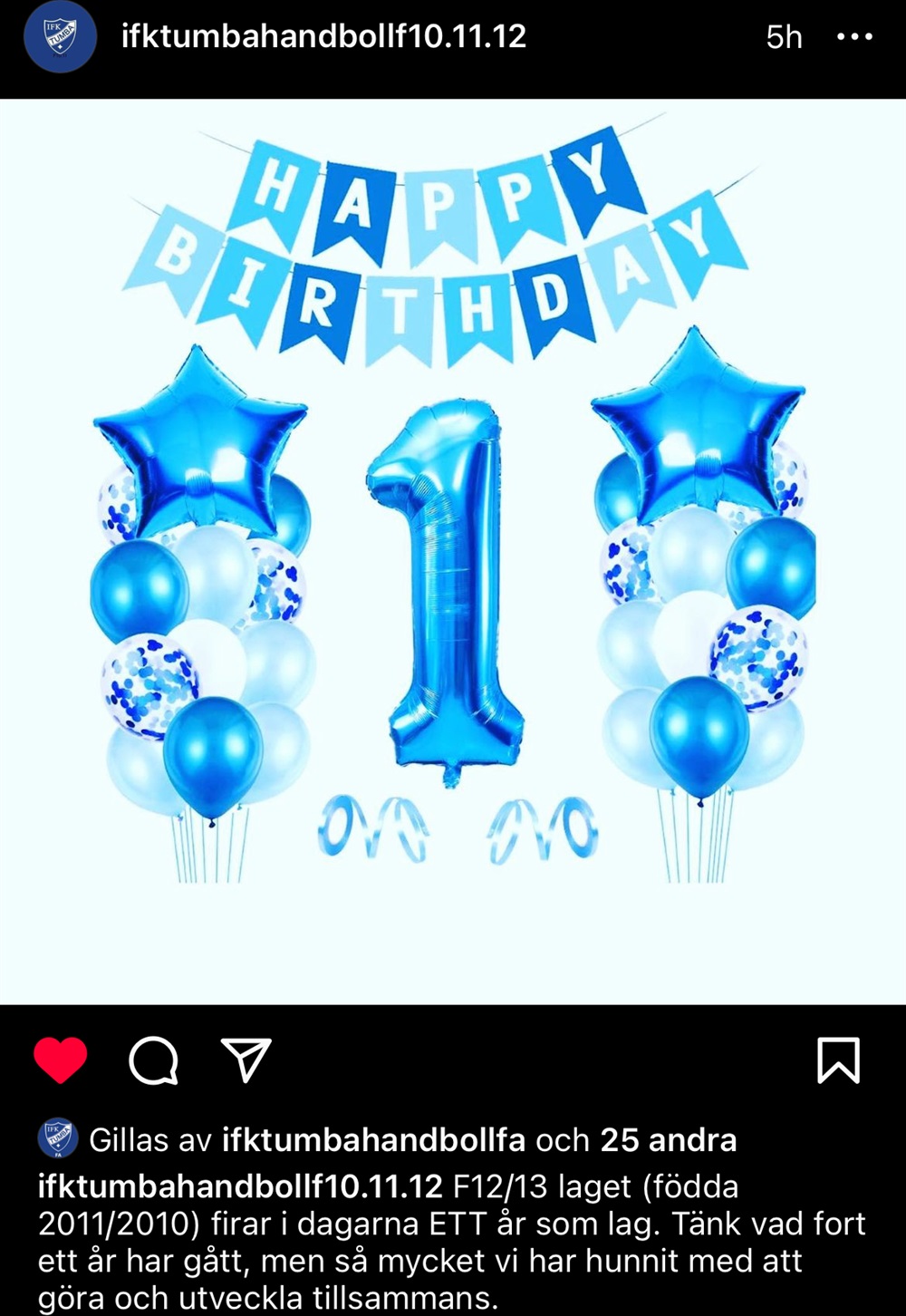
Task: Bookmark this birthday post
Action: click(x=838, y=1060)
